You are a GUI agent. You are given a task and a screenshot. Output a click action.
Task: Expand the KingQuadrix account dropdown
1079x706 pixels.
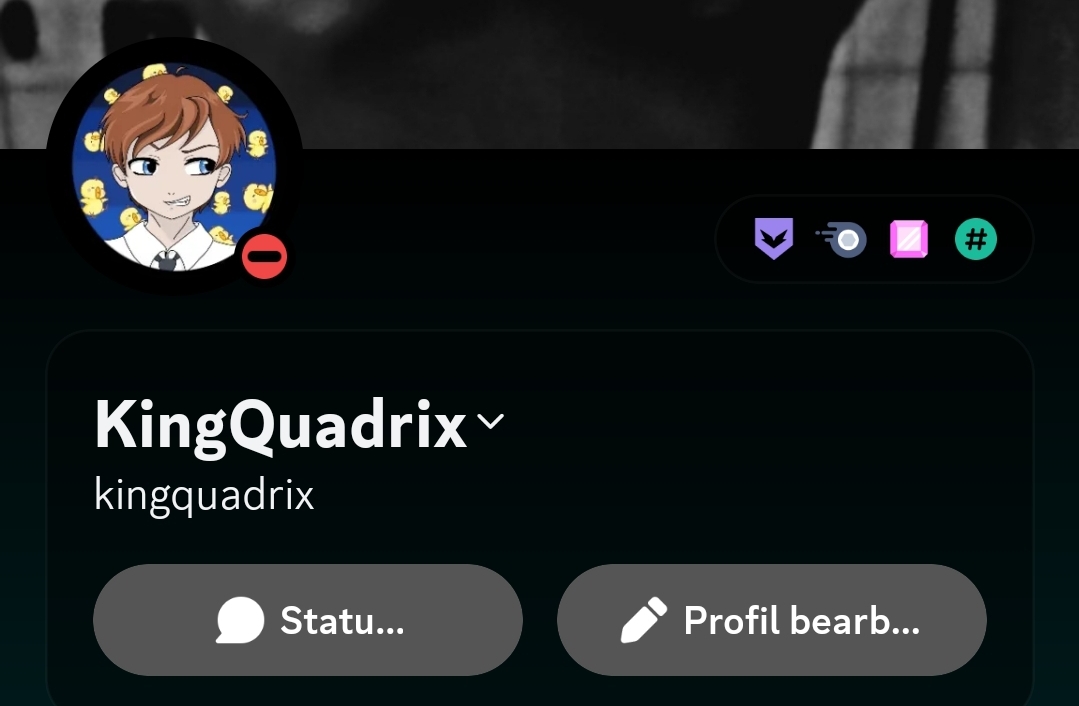click(491, 420)
